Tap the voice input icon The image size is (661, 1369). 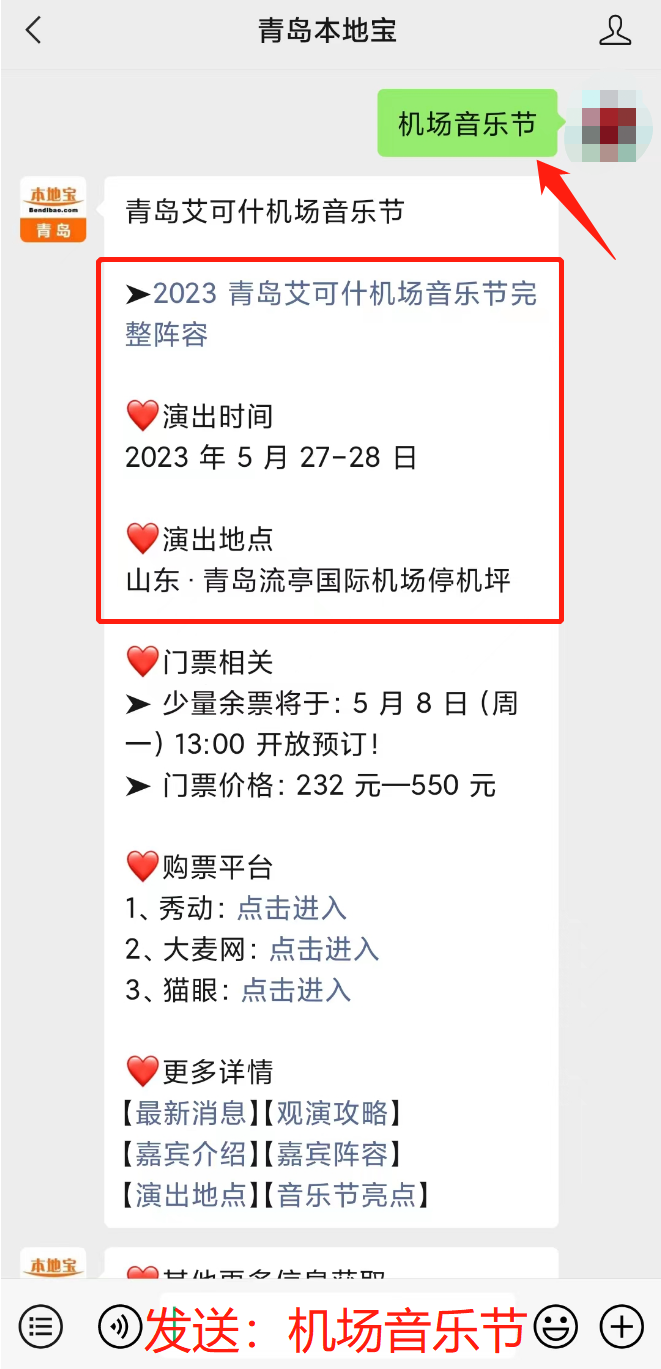pyautogui.click(x=118, y=1326)
